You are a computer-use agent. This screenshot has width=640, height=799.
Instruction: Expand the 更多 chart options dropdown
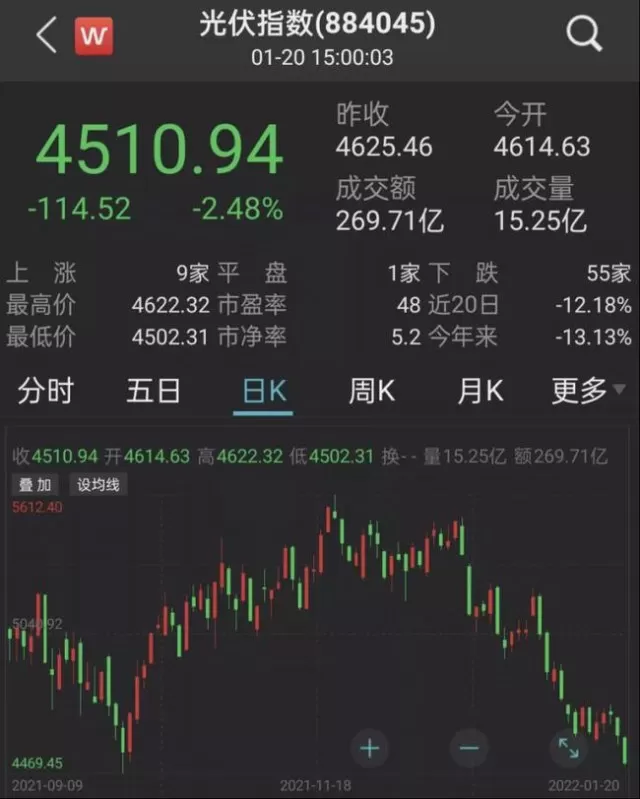click(589, 391)
